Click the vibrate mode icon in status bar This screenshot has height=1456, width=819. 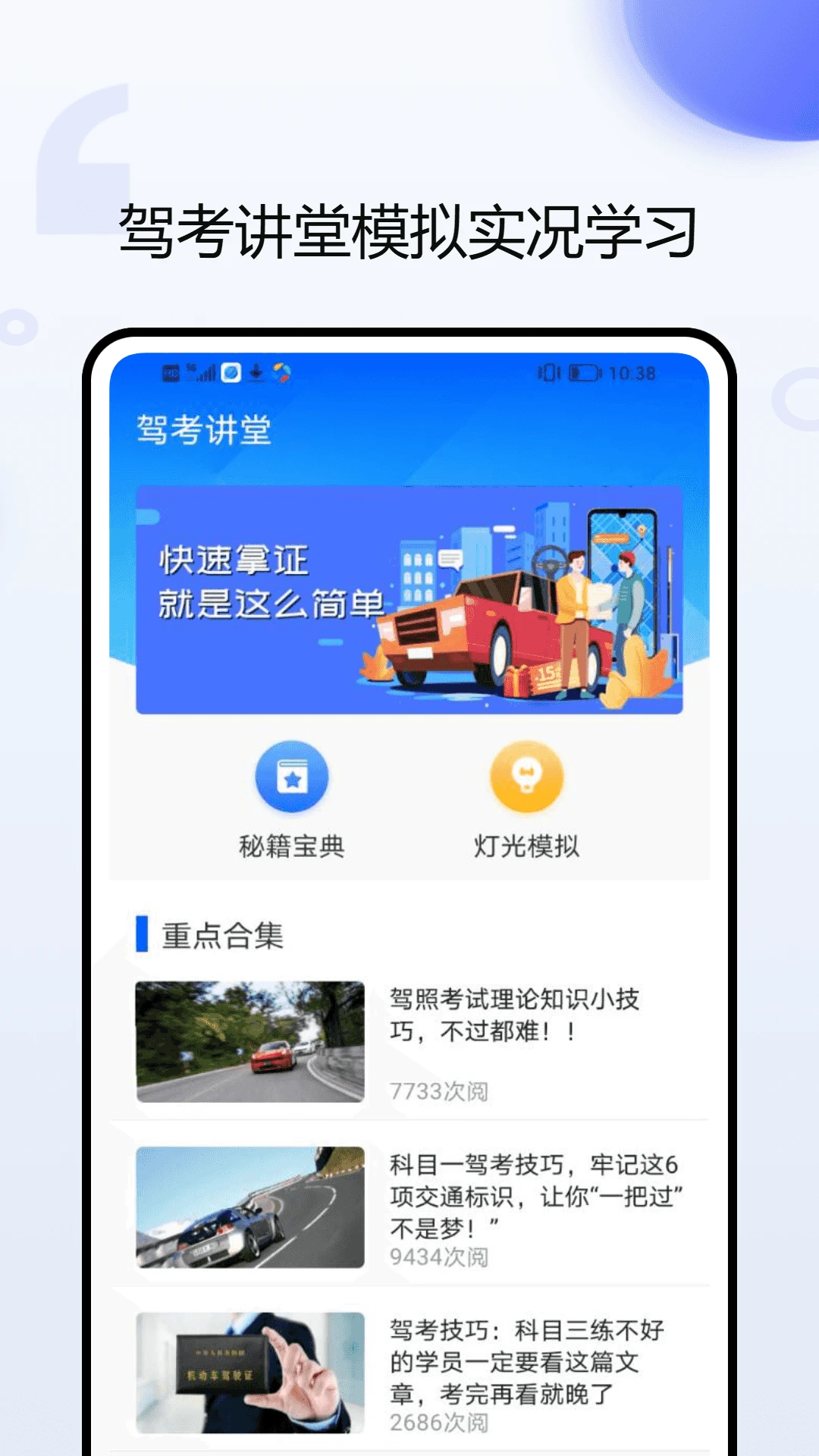(548, 373)
